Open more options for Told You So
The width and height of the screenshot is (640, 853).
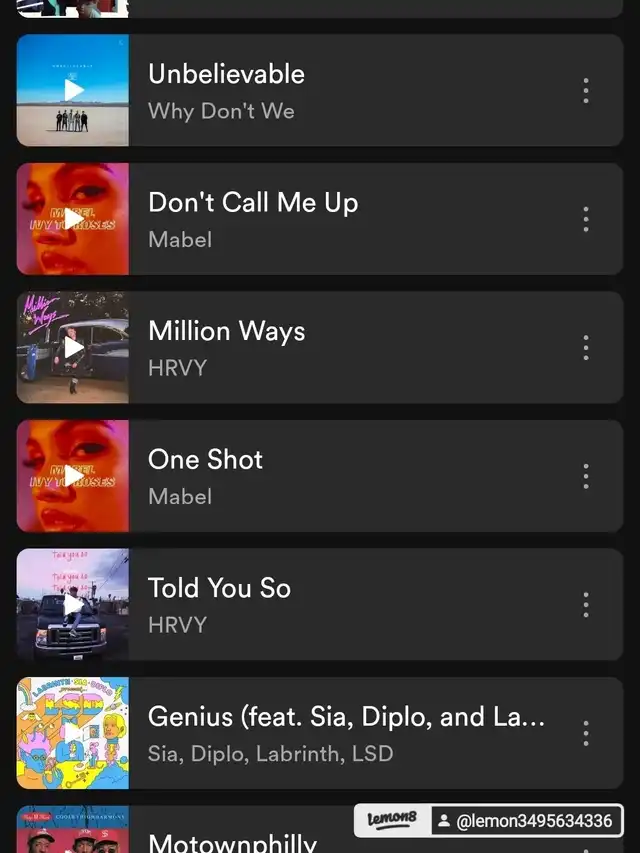586,604
